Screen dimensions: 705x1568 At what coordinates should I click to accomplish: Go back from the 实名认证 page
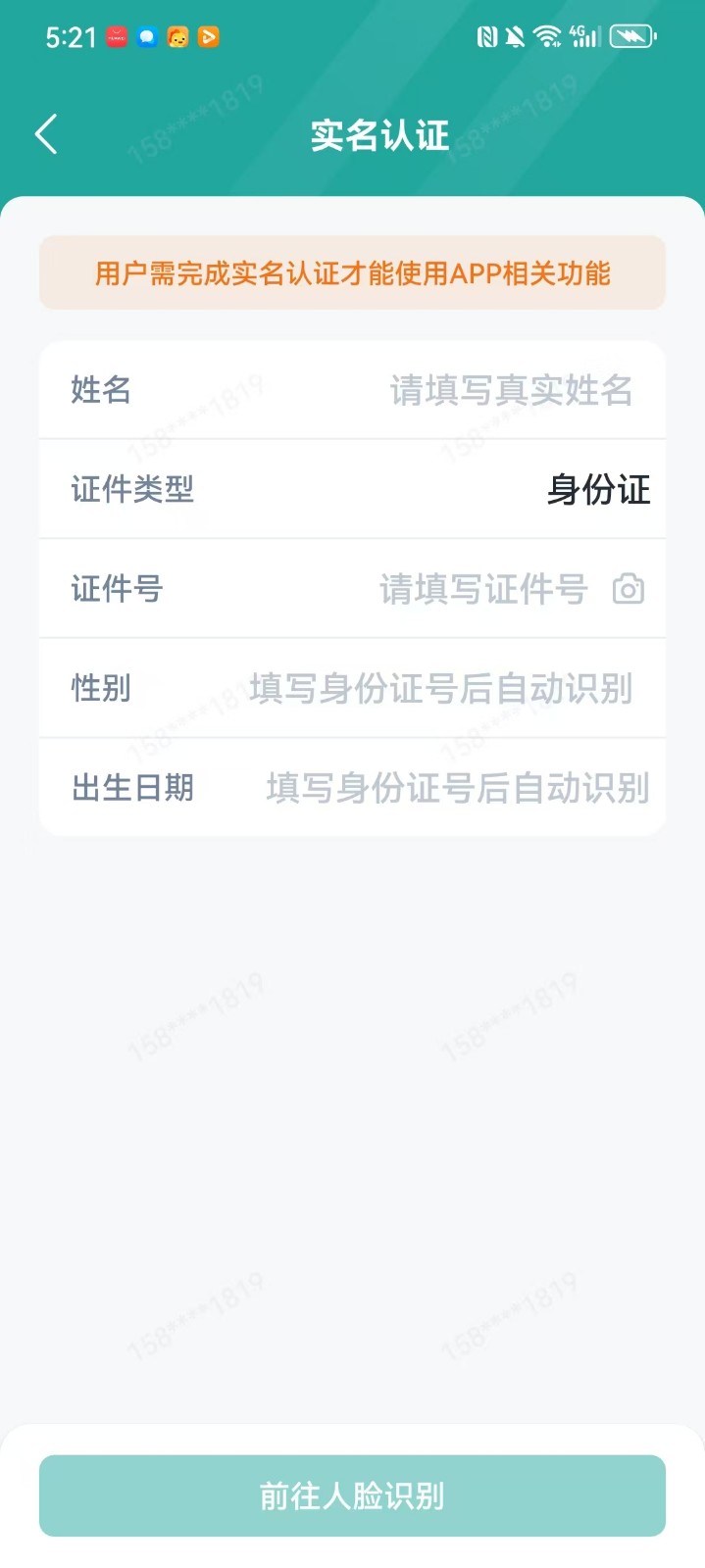[x=46, y=135]
